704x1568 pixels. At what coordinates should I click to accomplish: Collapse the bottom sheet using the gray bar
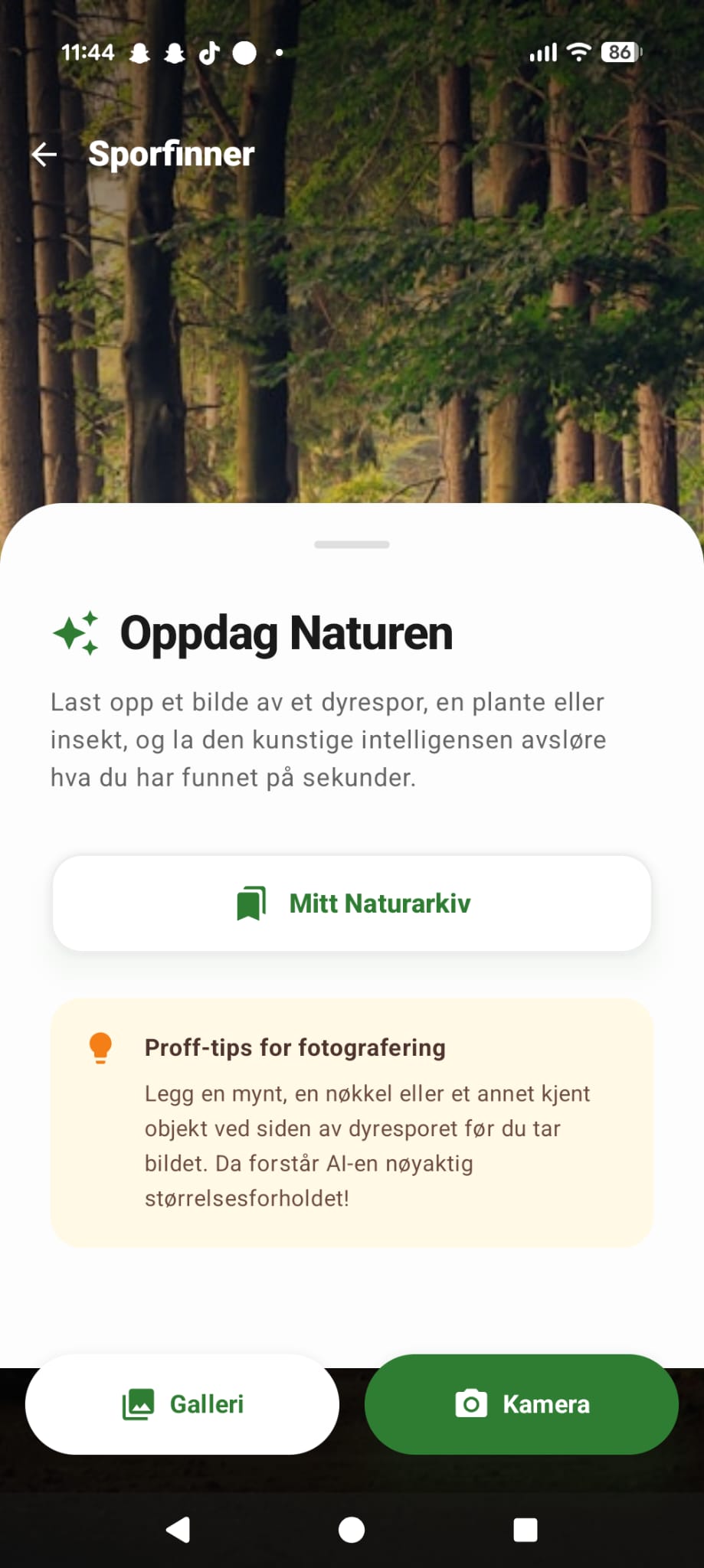point(352,545)
